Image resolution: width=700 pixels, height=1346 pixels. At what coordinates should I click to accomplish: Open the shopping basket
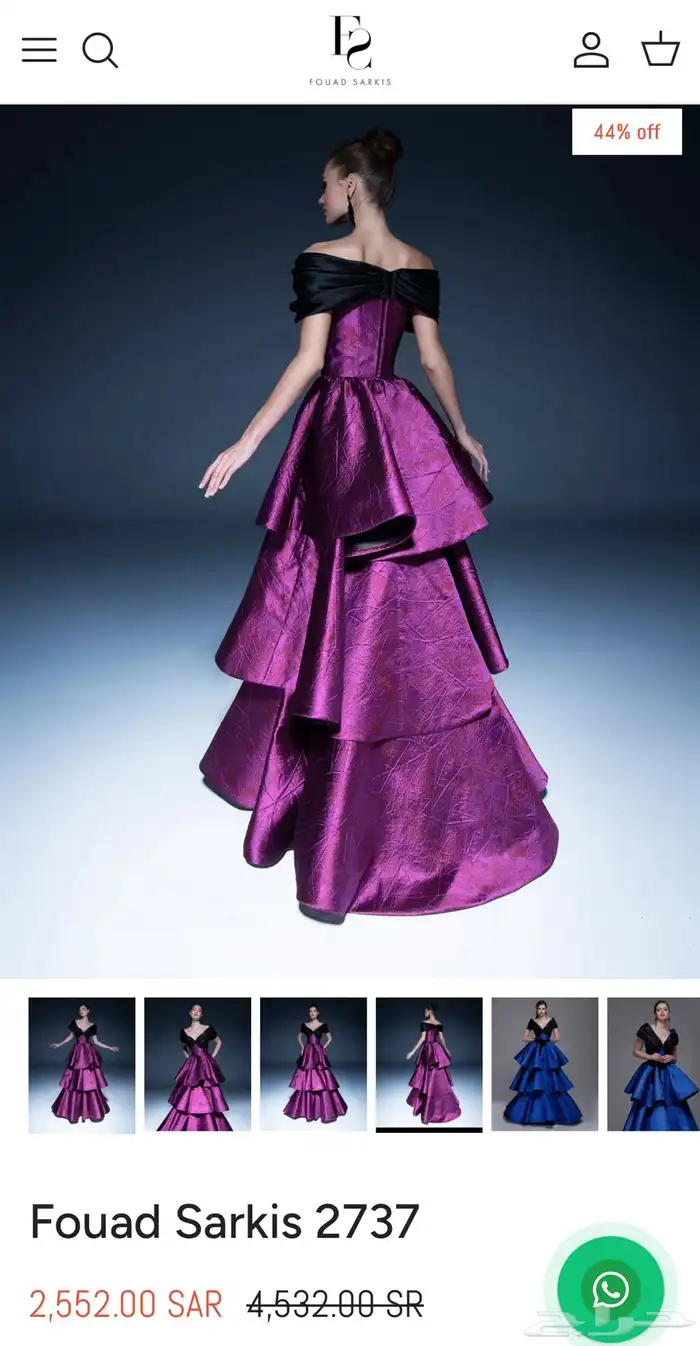click(660, 50)
